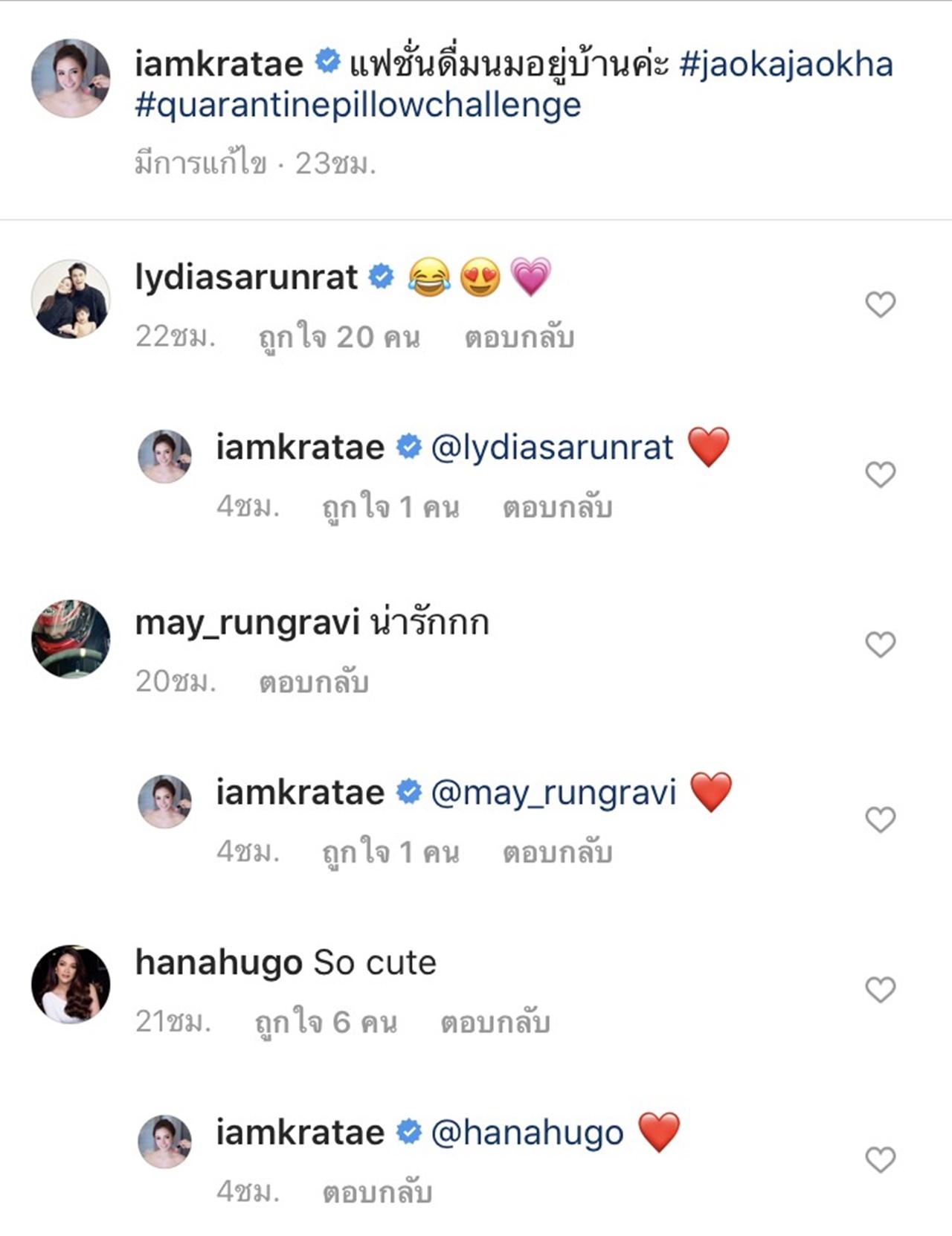Viewport: 952px width, 1236px height.
Task: Open may_rungravi's profile picture
Action: [x=71, y=639]
